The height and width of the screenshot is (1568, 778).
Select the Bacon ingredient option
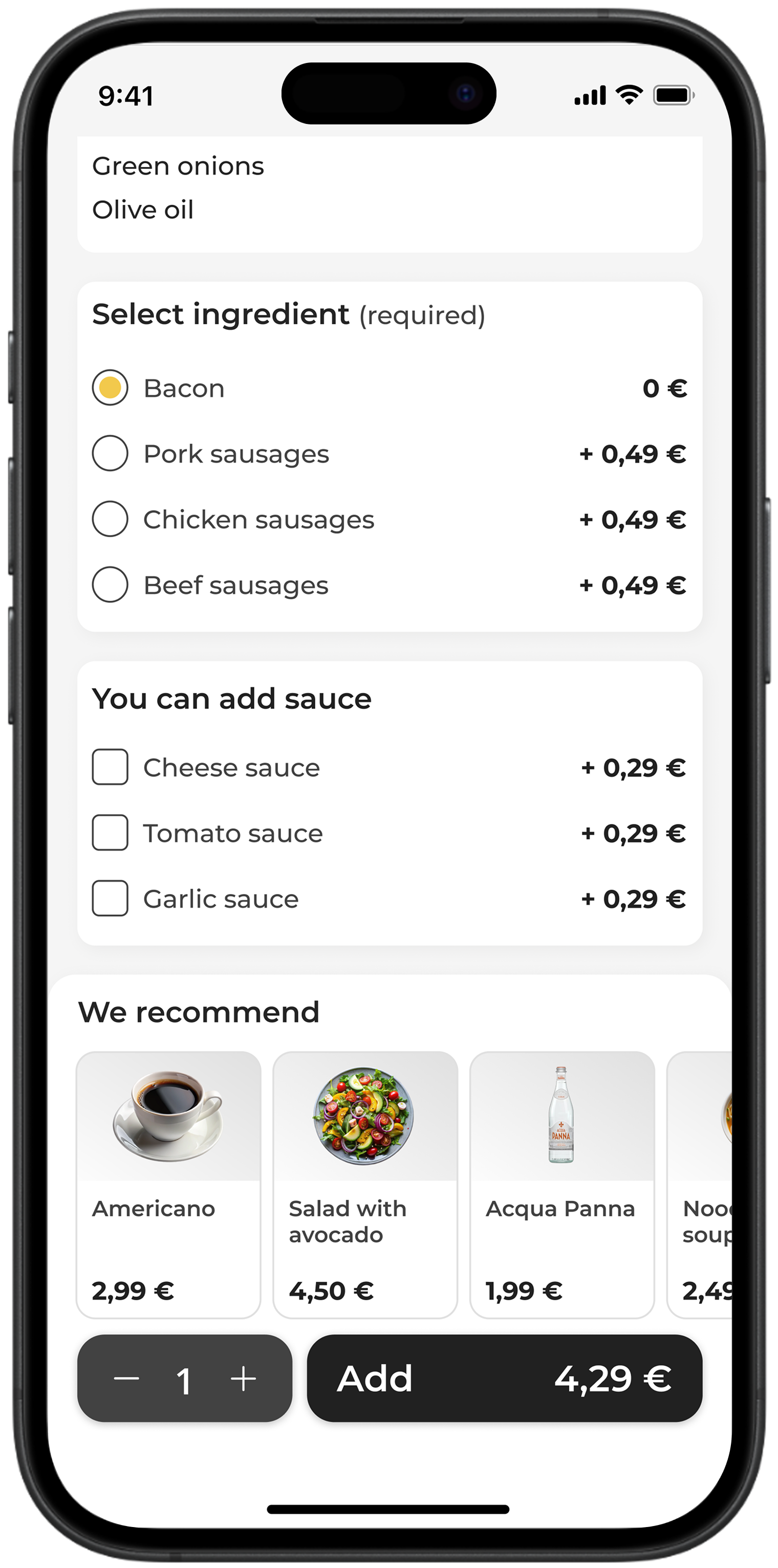pyautogui.click(x=110, y=388)
